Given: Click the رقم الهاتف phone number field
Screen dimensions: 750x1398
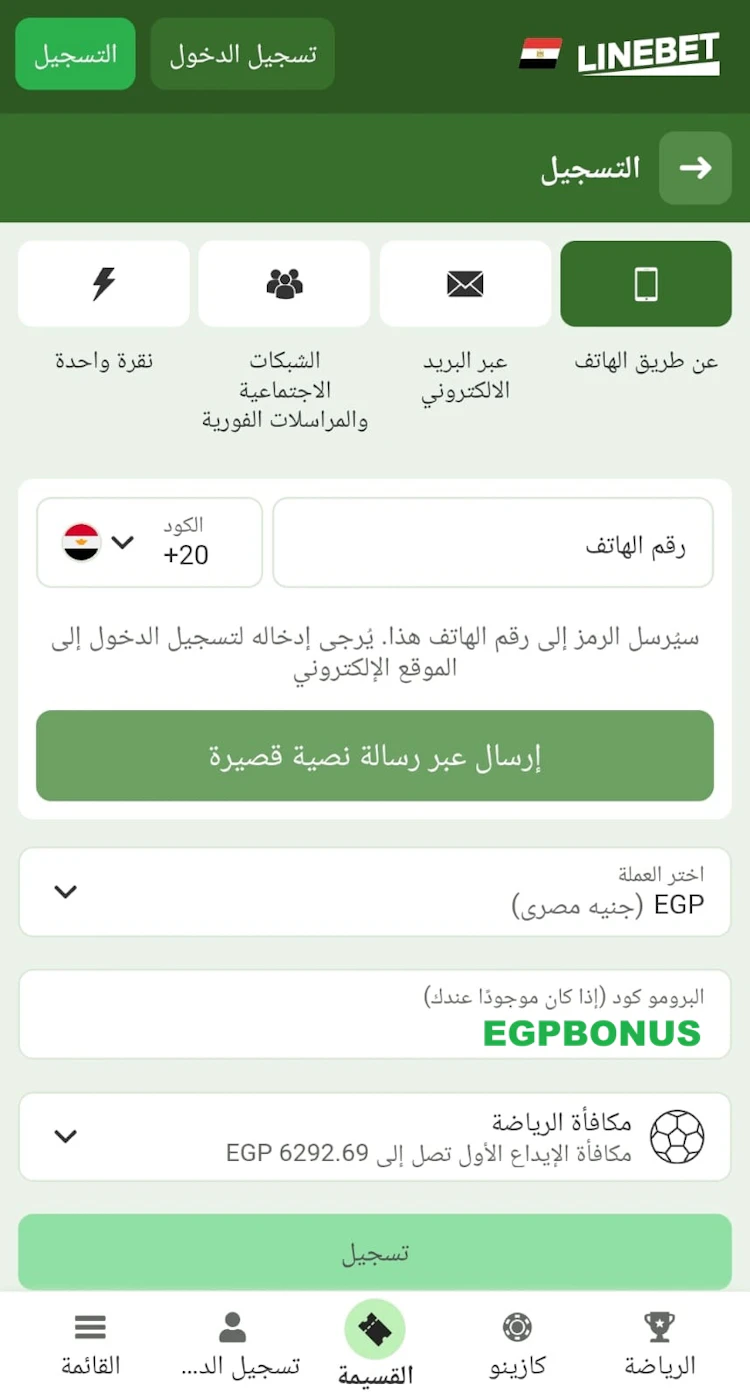Looking at the screenshot, I should 492,542.
